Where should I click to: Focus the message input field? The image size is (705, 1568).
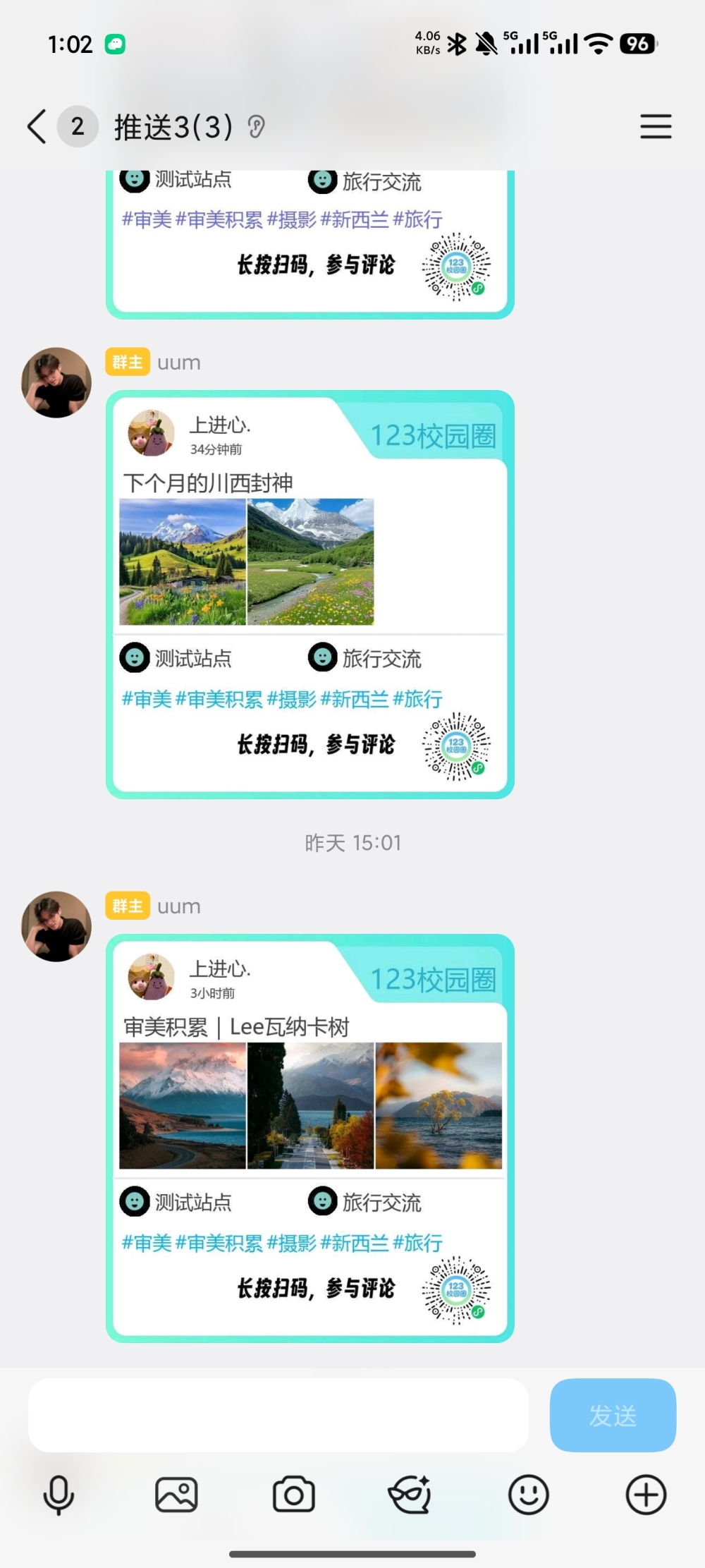[x=278, y=1415]
